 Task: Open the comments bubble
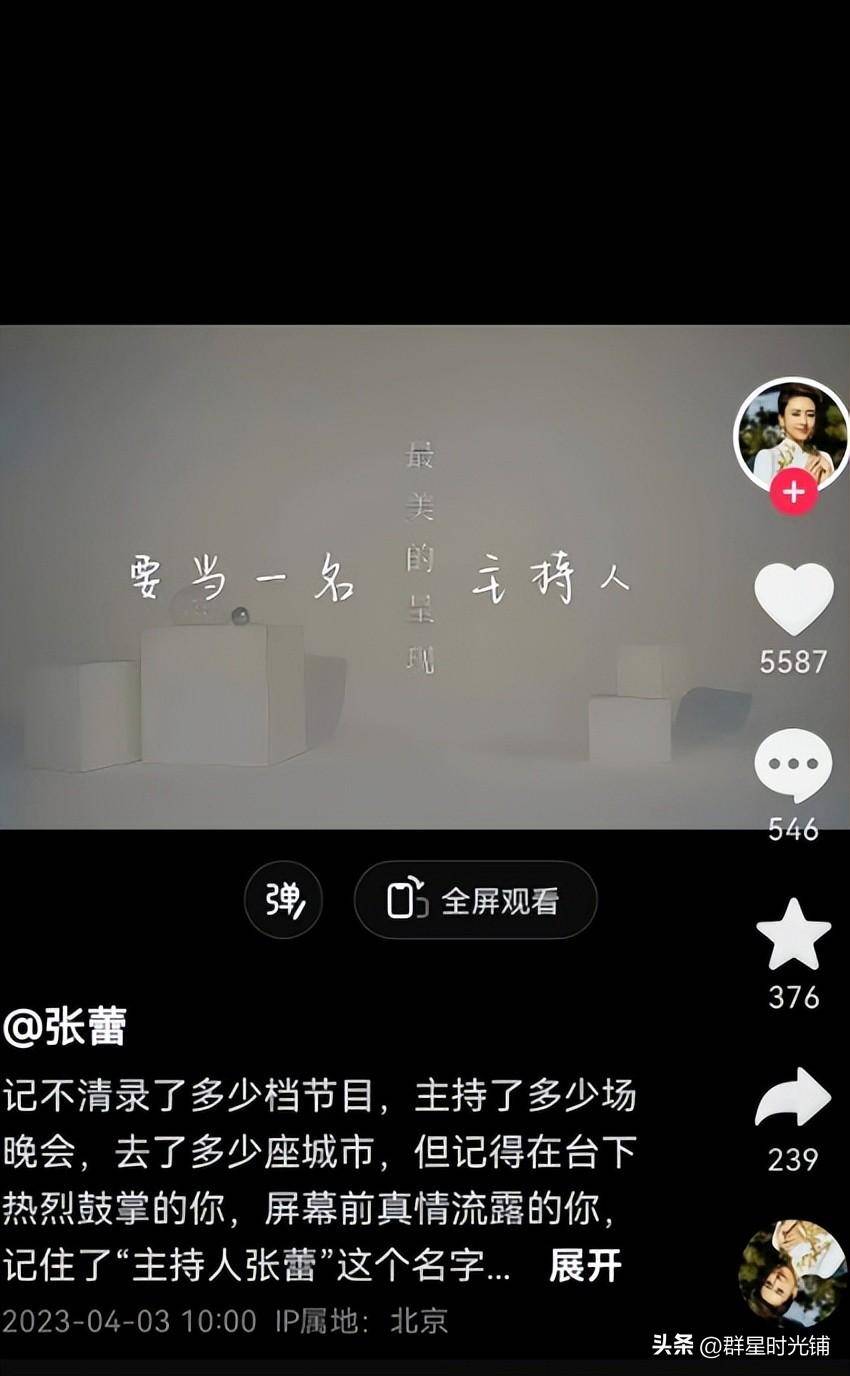click(x=793, y=766)
